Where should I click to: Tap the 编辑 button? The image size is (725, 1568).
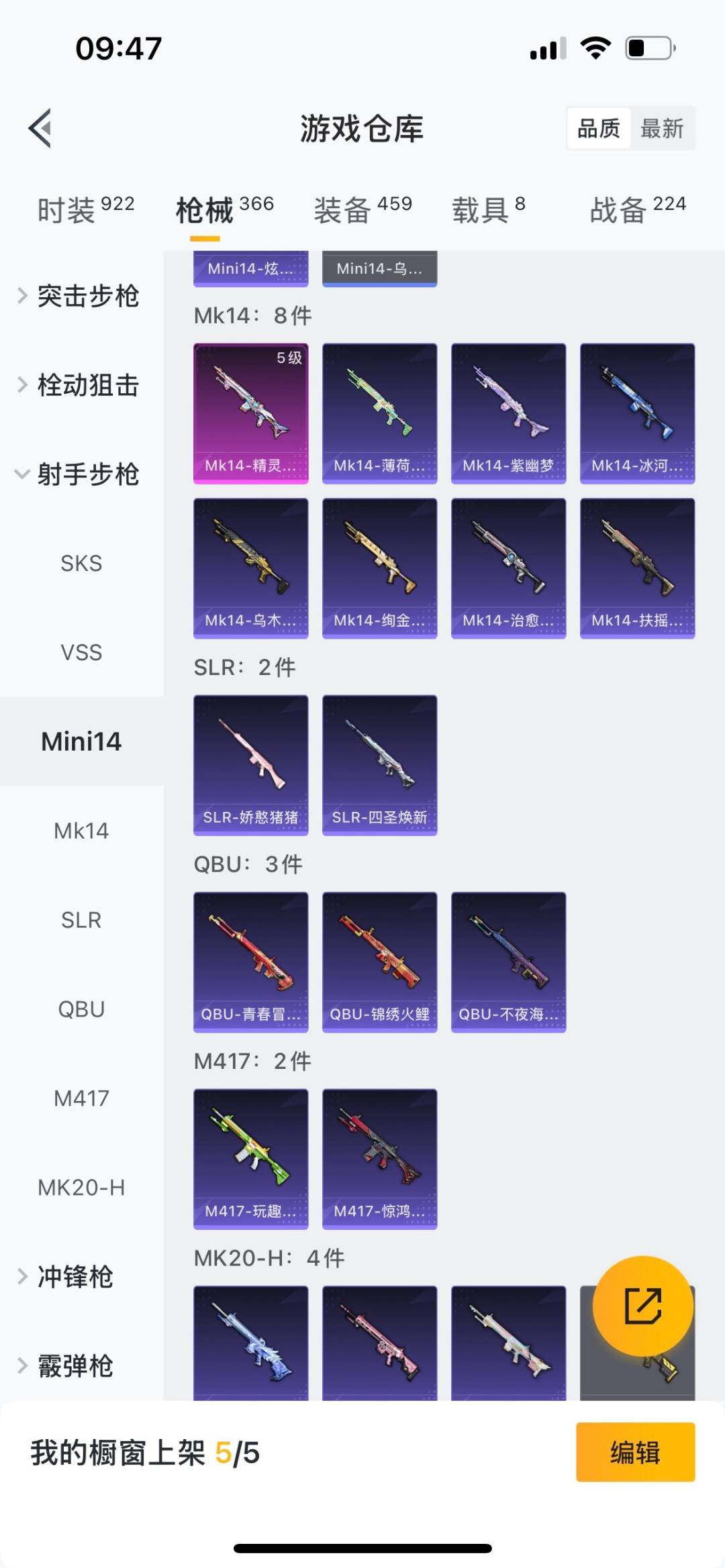(x=635, y=1452)
